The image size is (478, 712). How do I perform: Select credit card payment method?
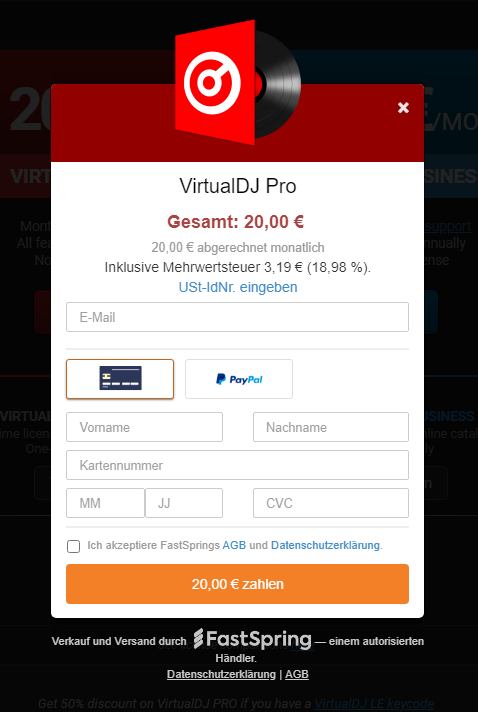click(x=120, y=379)
